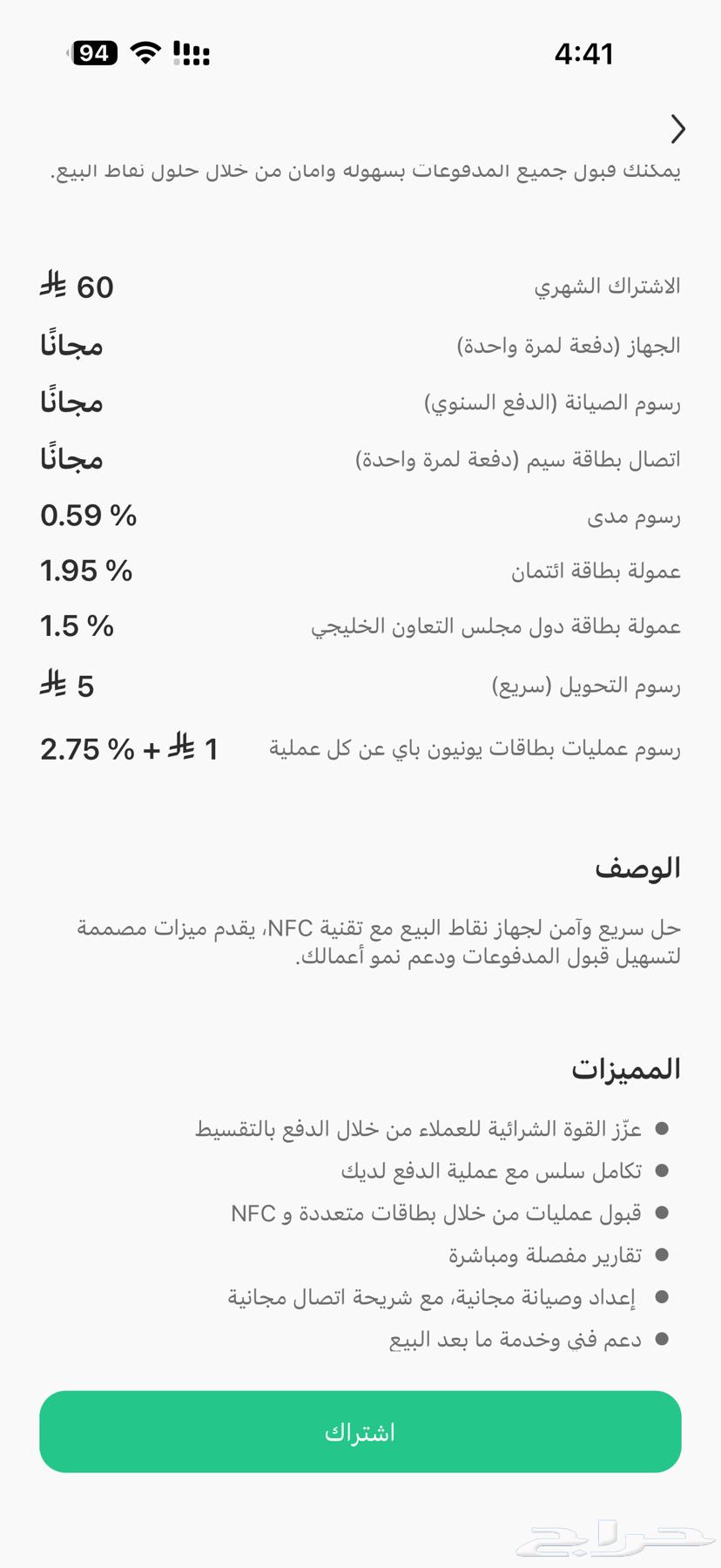
Task: Tap the 2.75% + 1 UnionPay fee value
Action: click(127, 747)
